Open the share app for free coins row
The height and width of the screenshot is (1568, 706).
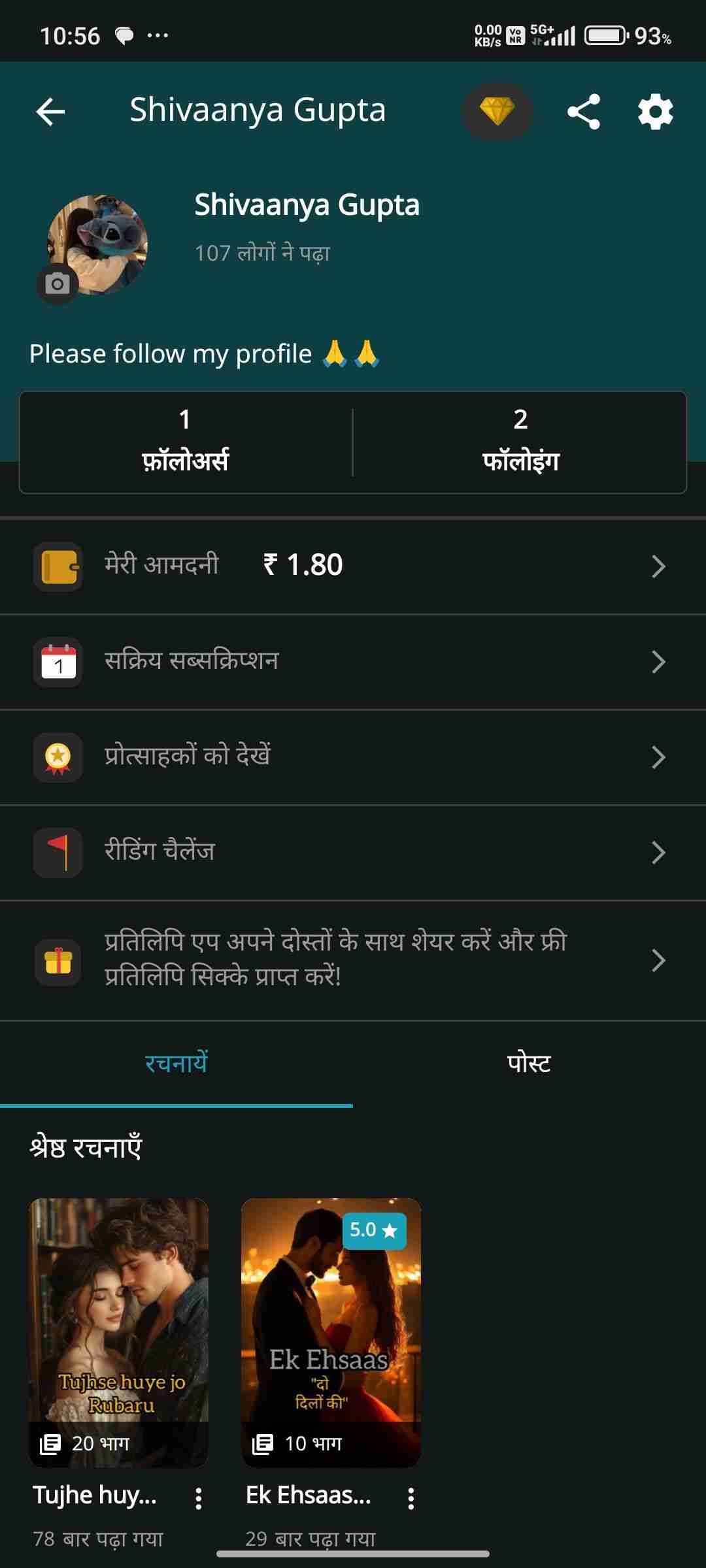click(x=353, y=960)
